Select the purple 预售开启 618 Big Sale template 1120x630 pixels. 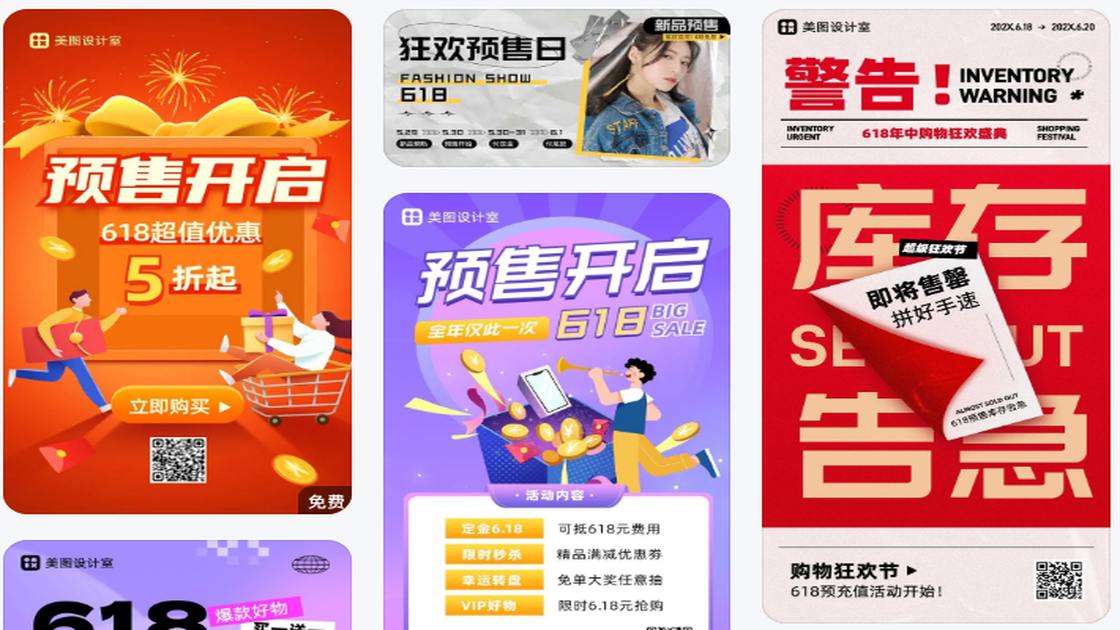click(x=556, y=400)
